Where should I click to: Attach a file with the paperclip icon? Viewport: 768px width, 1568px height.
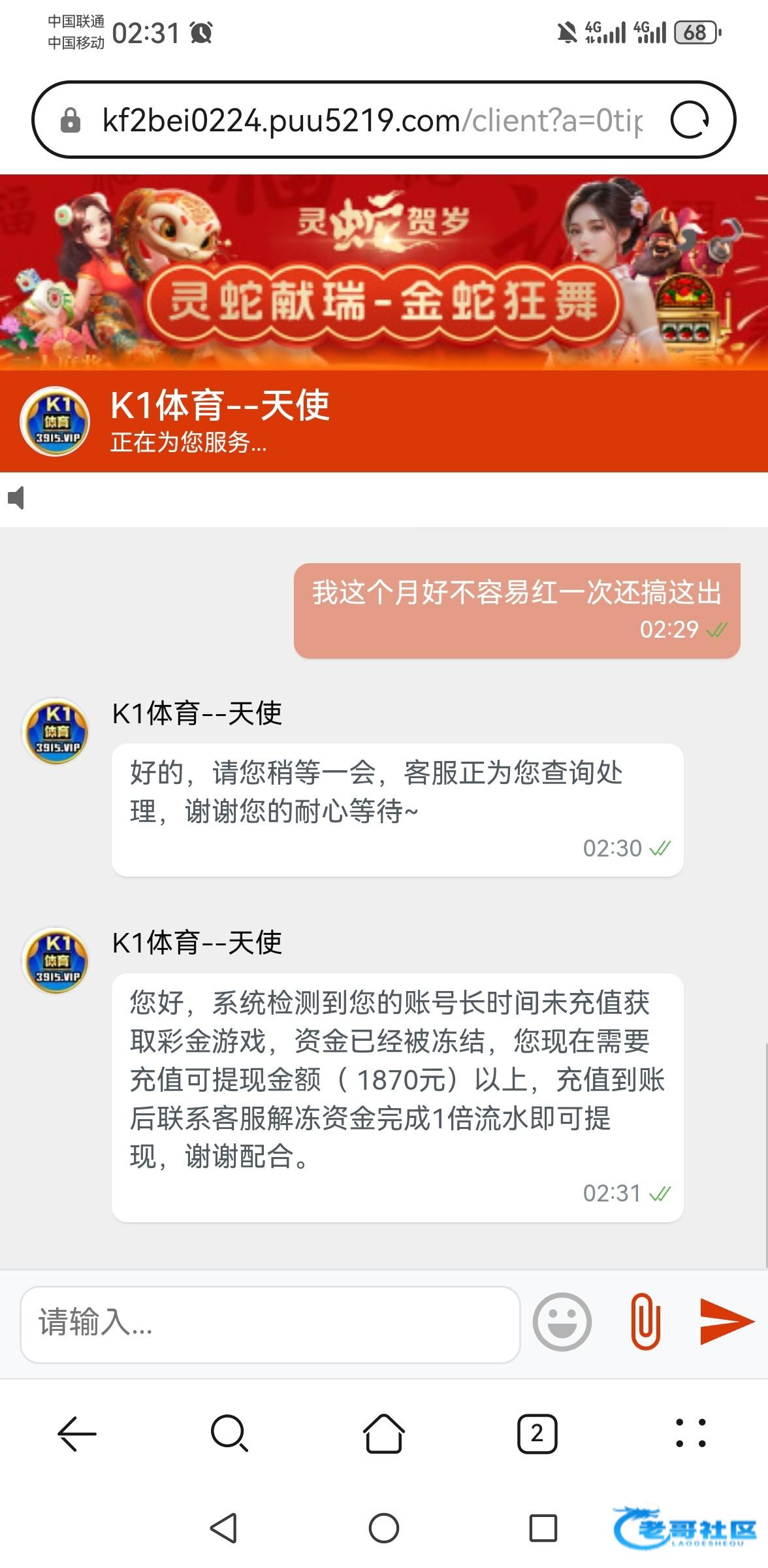tap(645, 1322)
